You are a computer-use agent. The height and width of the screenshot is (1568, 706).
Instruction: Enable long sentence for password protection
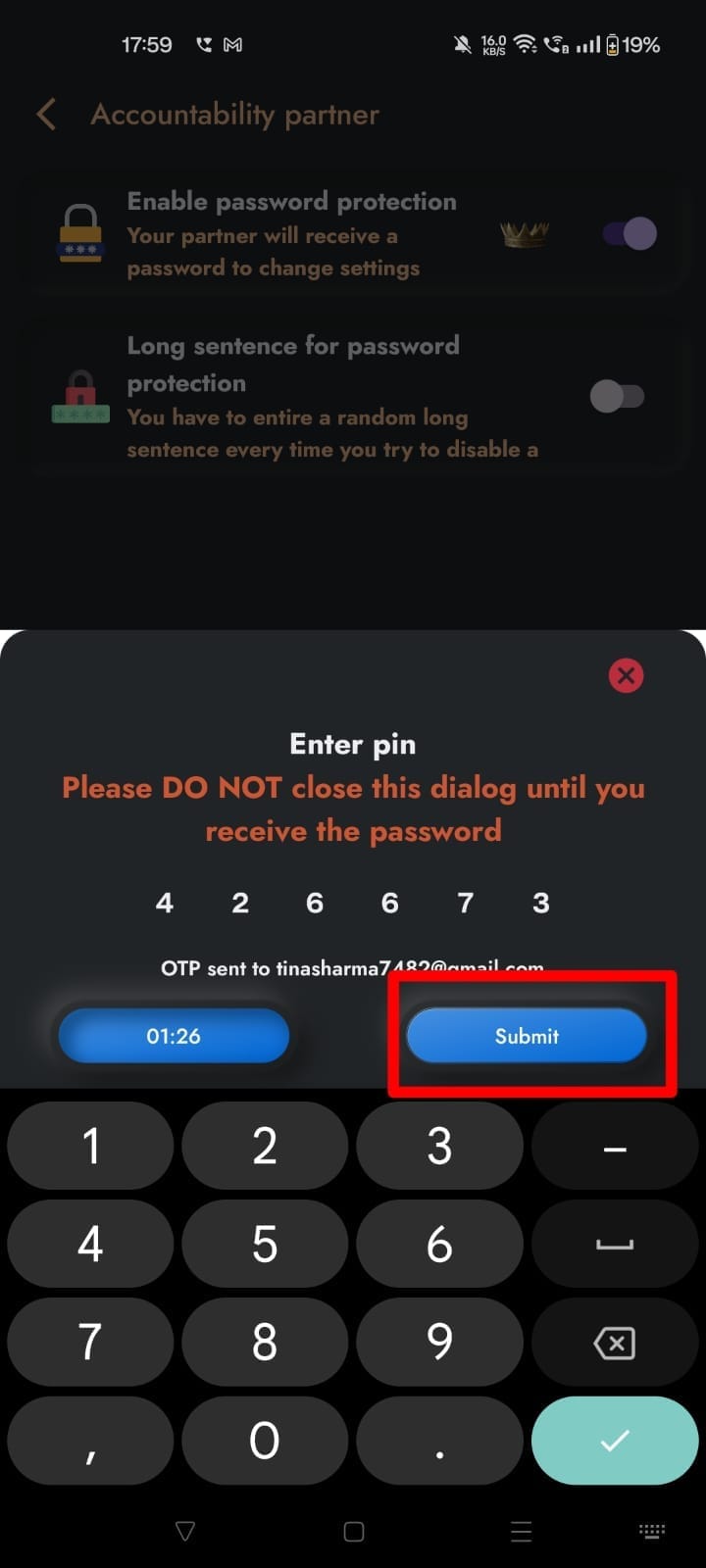pos(617,397)
